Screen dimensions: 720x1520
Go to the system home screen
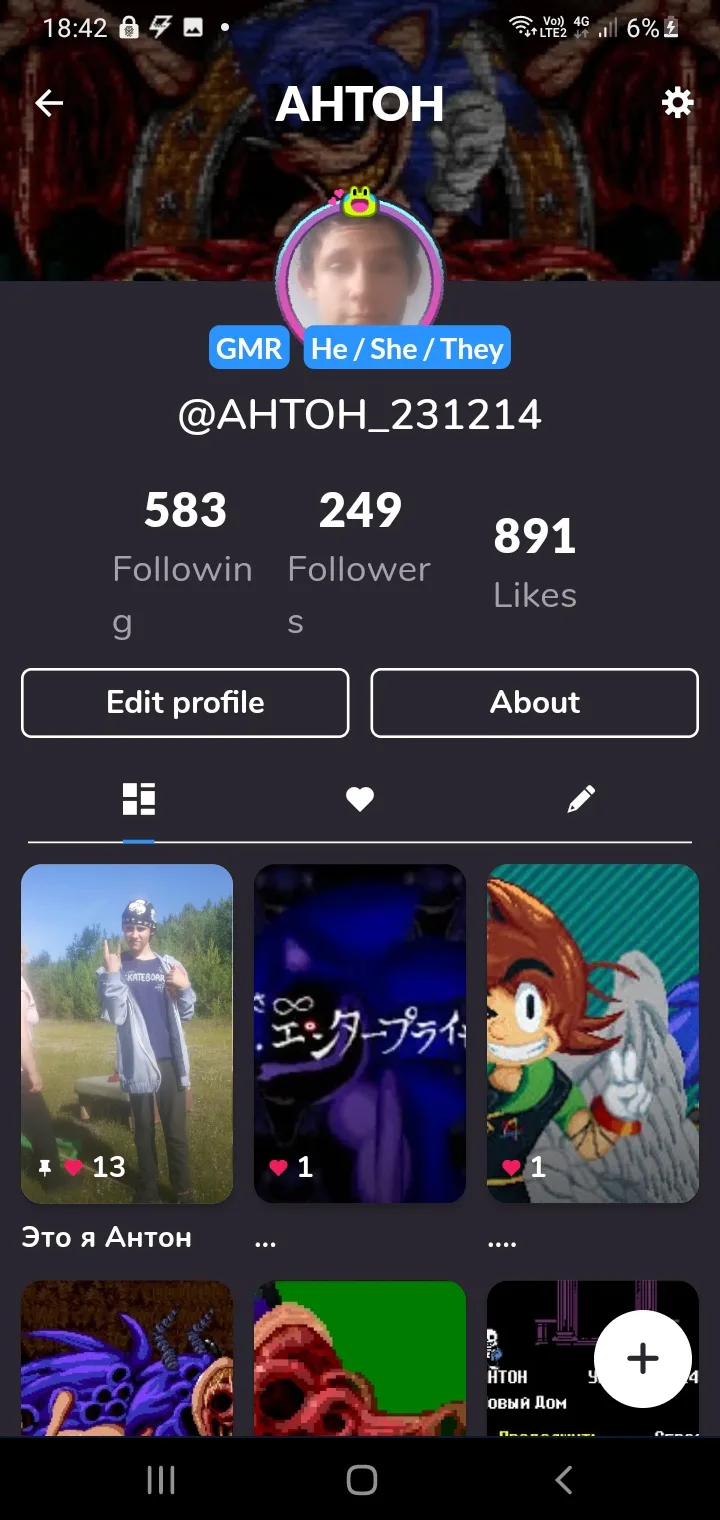click(x=361, y=1480)
